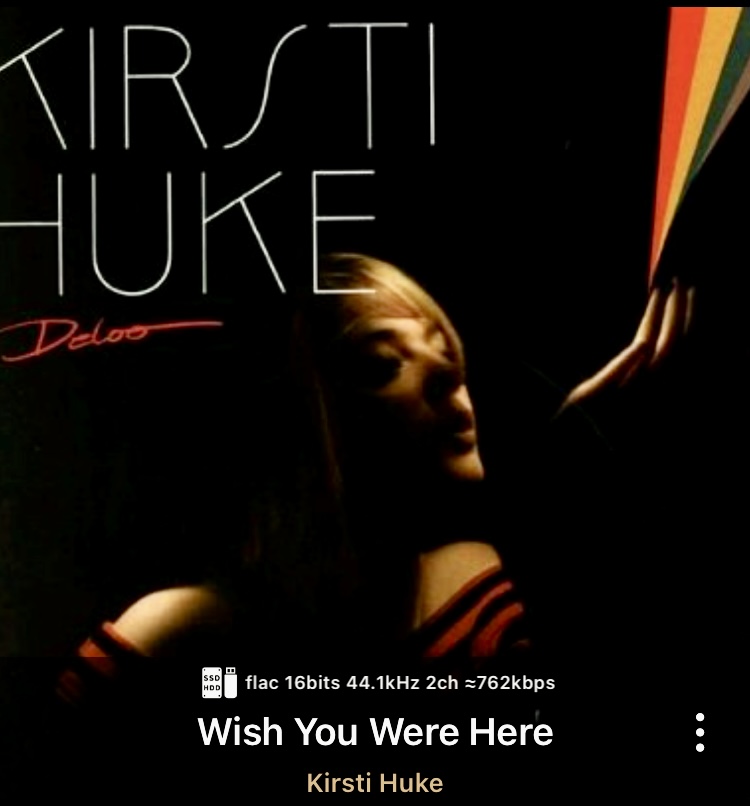The height and width of the screenshot is (806, 750).
Task: Open the three-dot overflow menu
Action: coord(700,732)
